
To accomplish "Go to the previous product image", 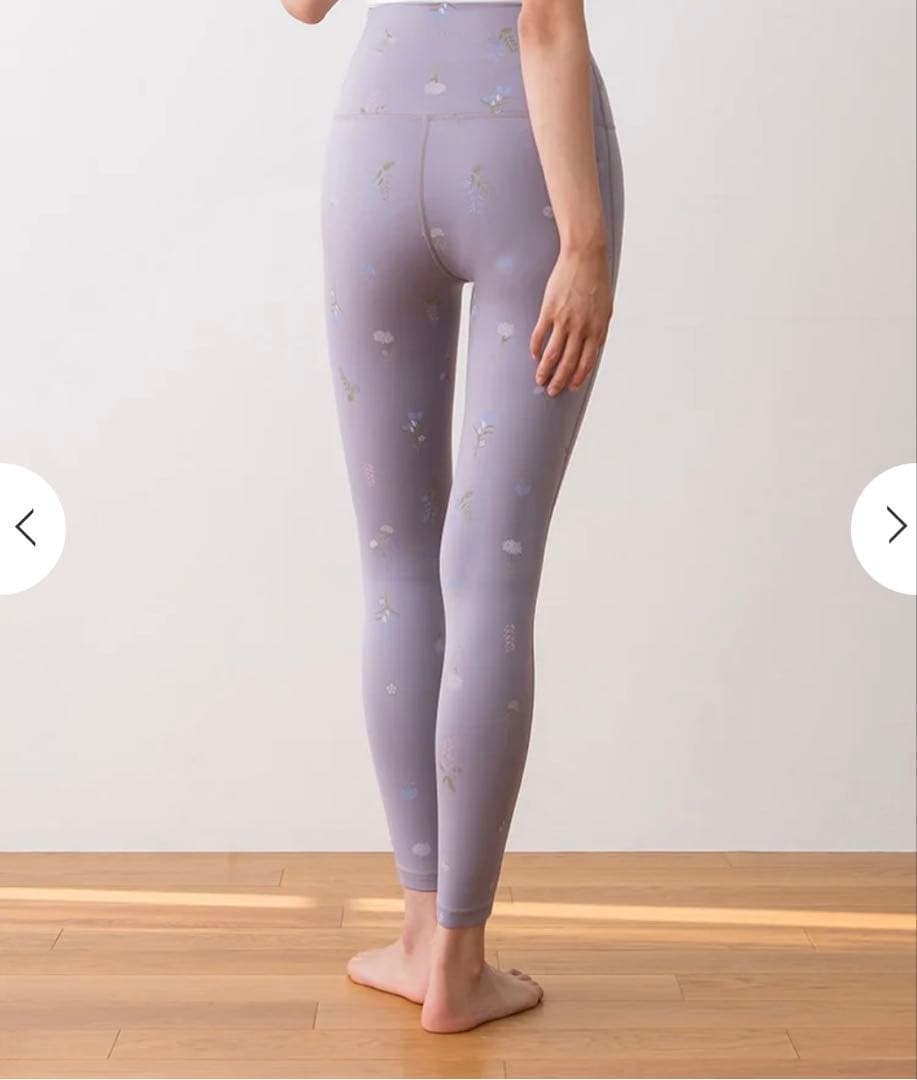I will 26,528.
